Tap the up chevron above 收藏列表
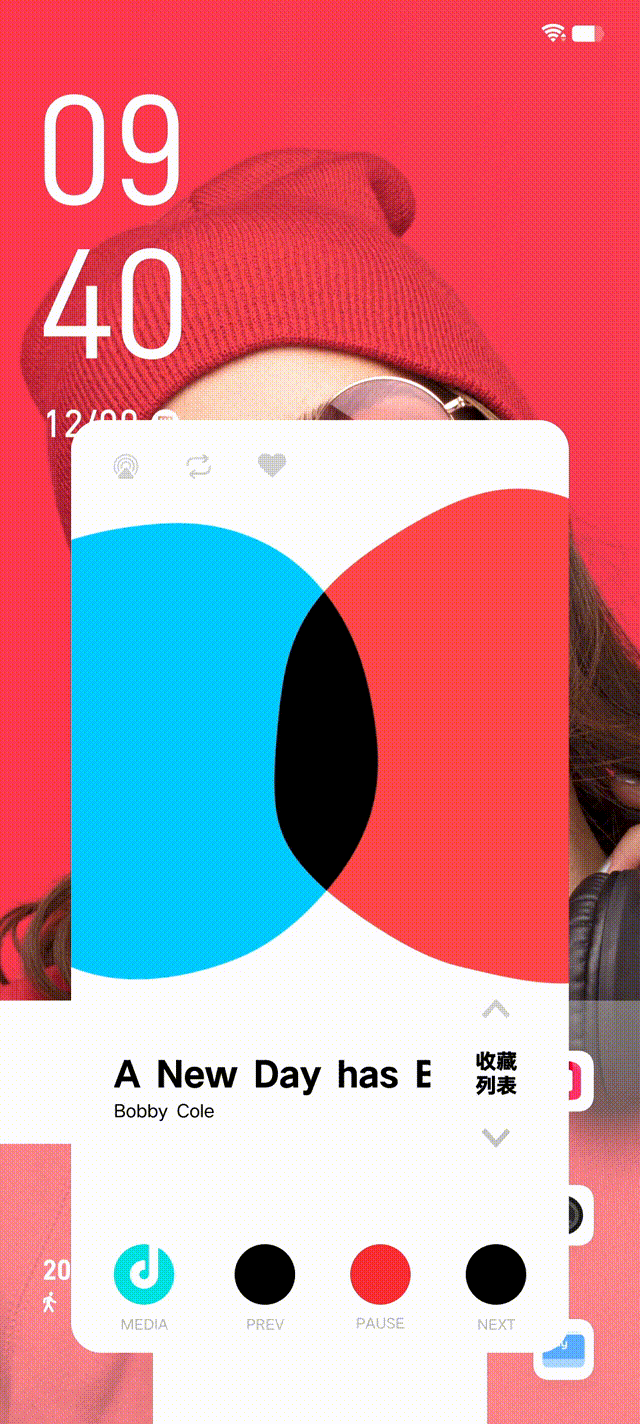This screenshot has width=640, height=1424. [496, 1009]
